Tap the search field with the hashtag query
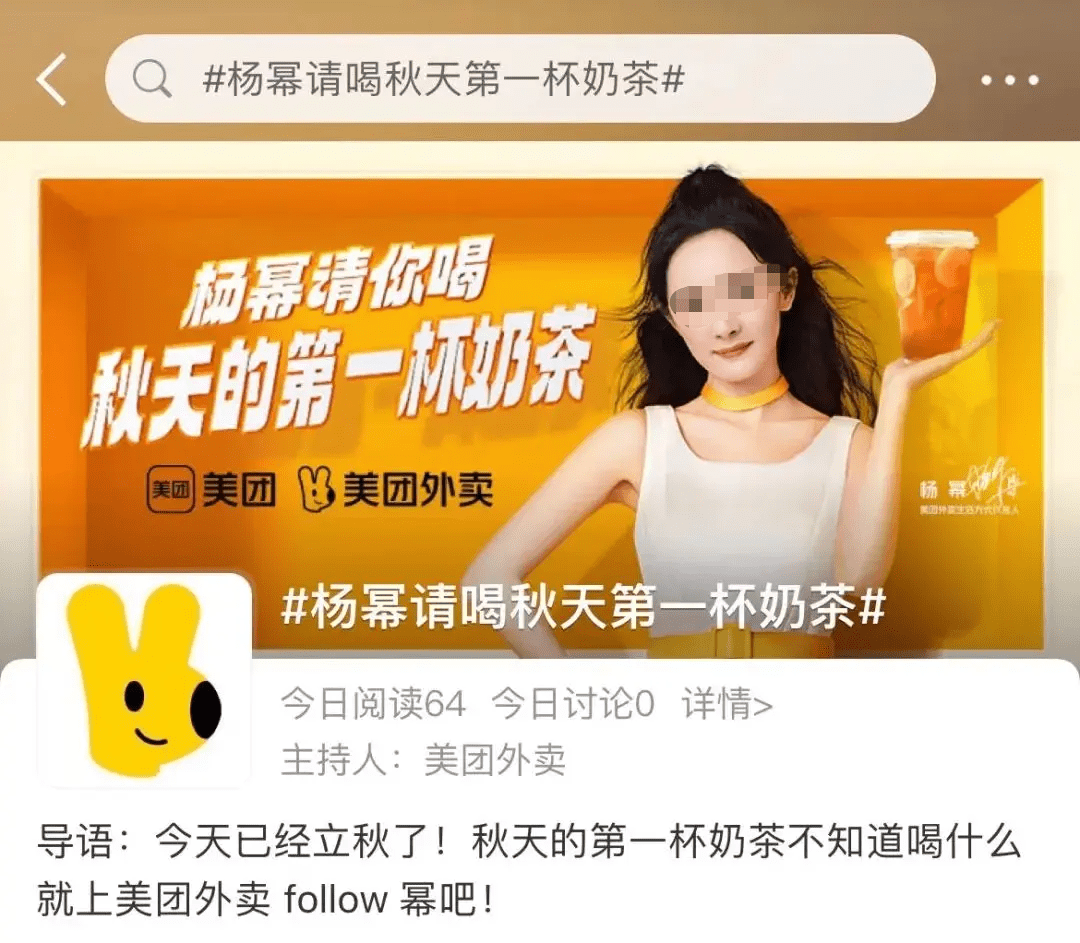 520,80
